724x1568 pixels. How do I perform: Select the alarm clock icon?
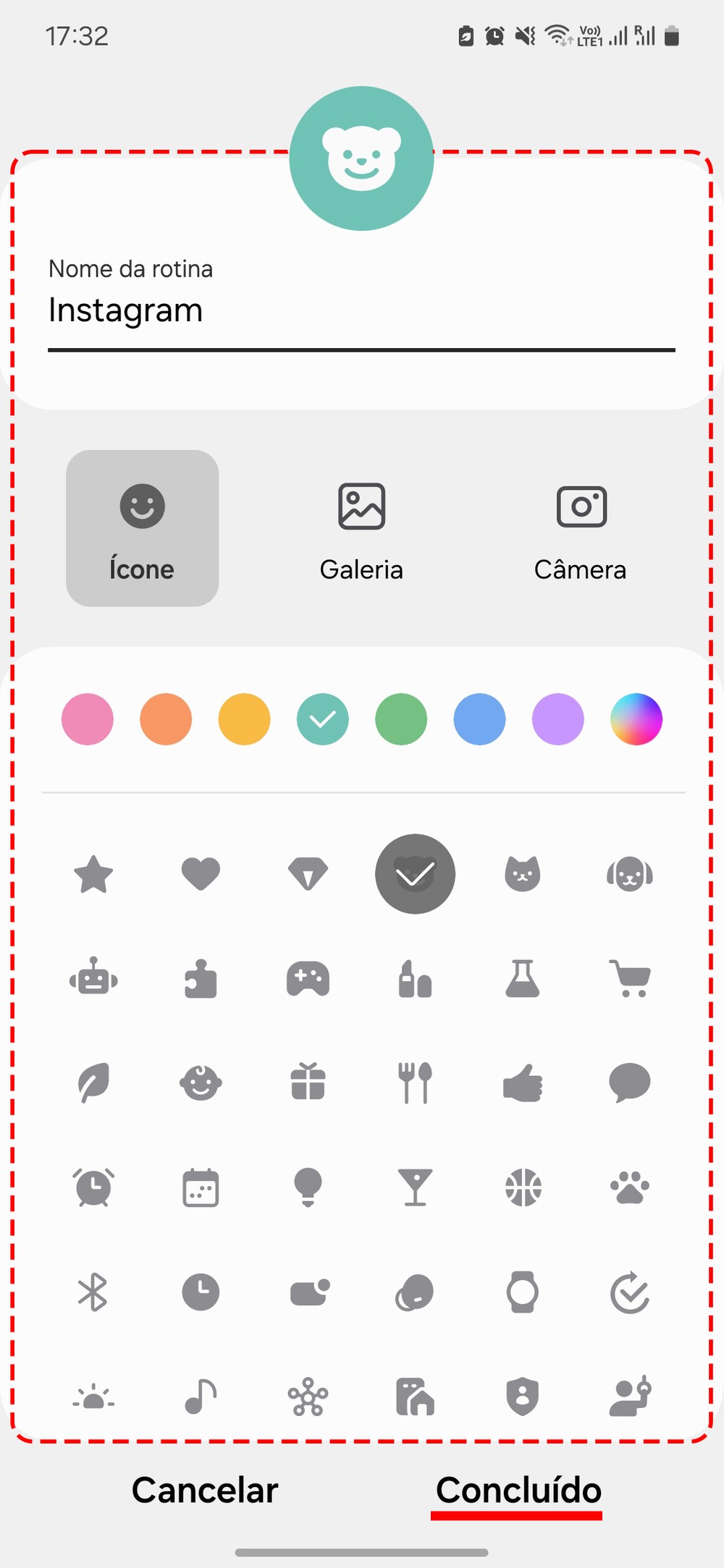(94, 1187)
